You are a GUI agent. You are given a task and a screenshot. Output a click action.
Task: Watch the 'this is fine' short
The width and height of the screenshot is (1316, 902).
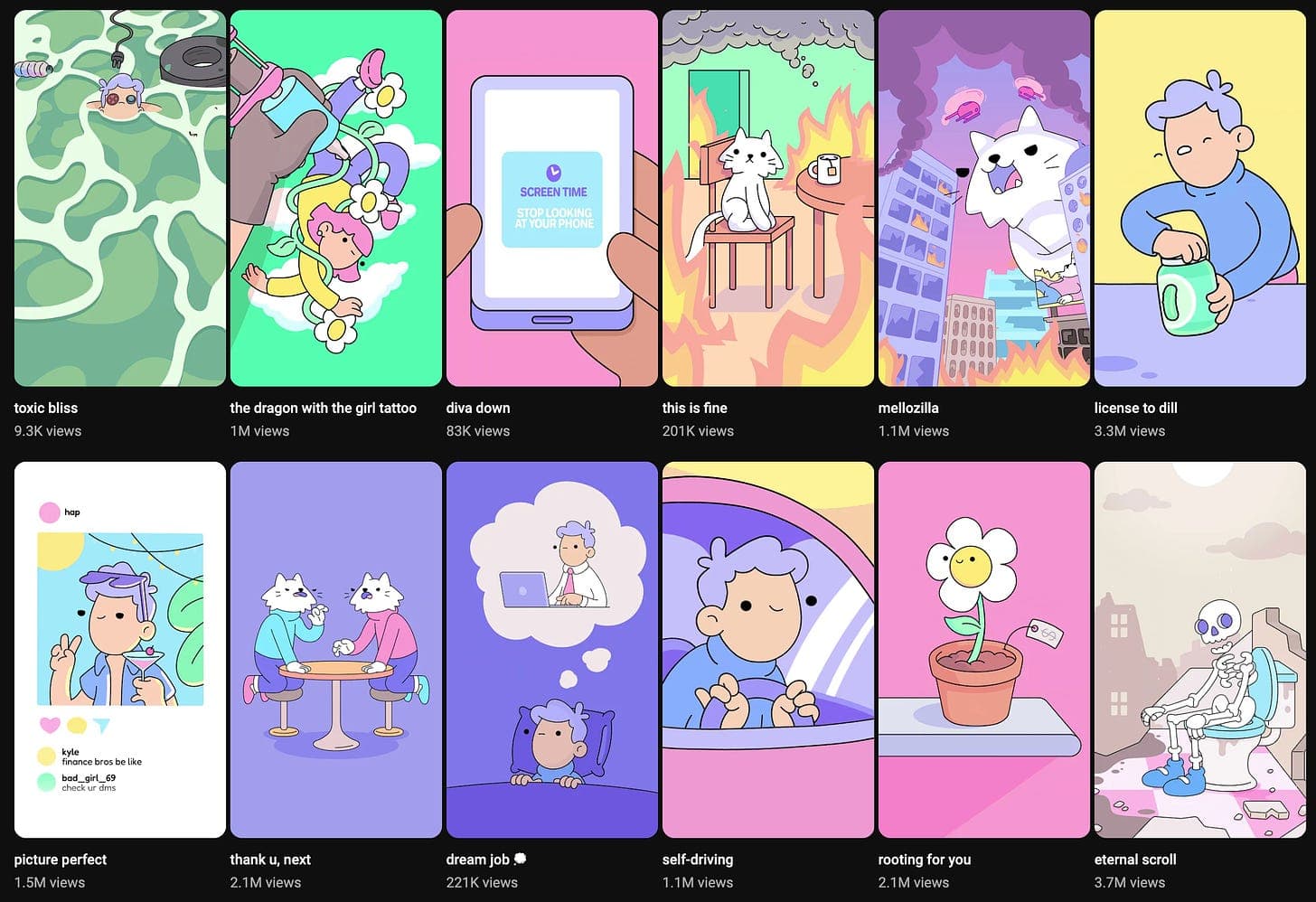point(767,199)
